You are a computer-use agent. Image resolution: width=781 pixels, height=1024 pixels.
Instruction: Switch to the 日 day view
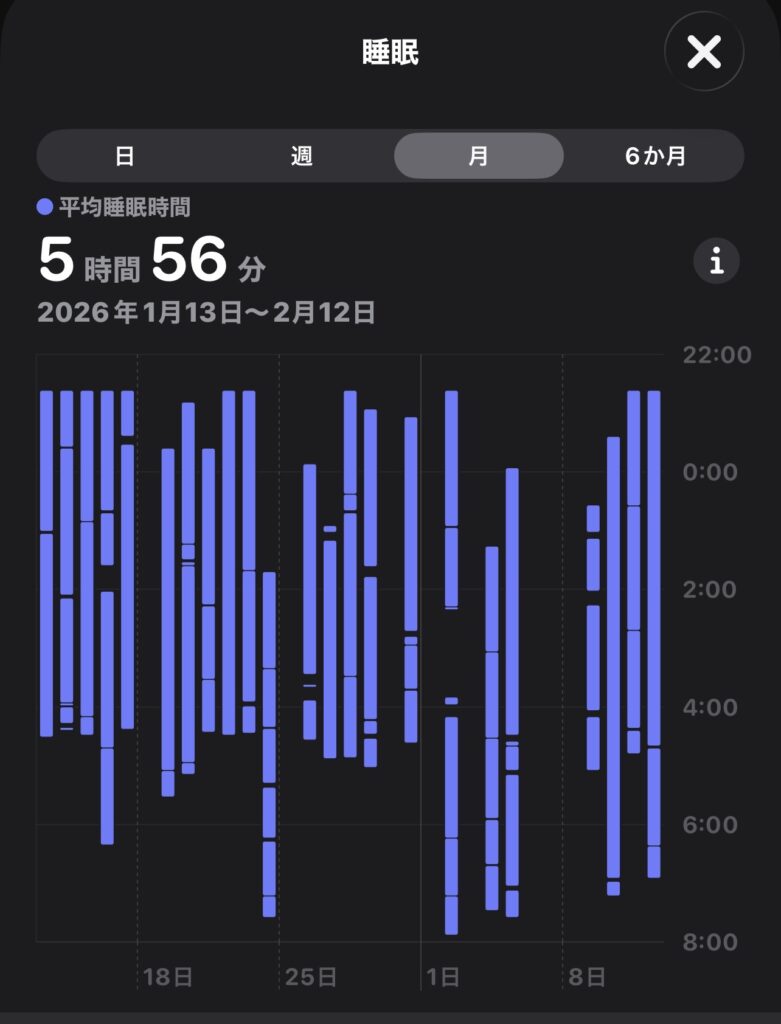tap(125, 156)
